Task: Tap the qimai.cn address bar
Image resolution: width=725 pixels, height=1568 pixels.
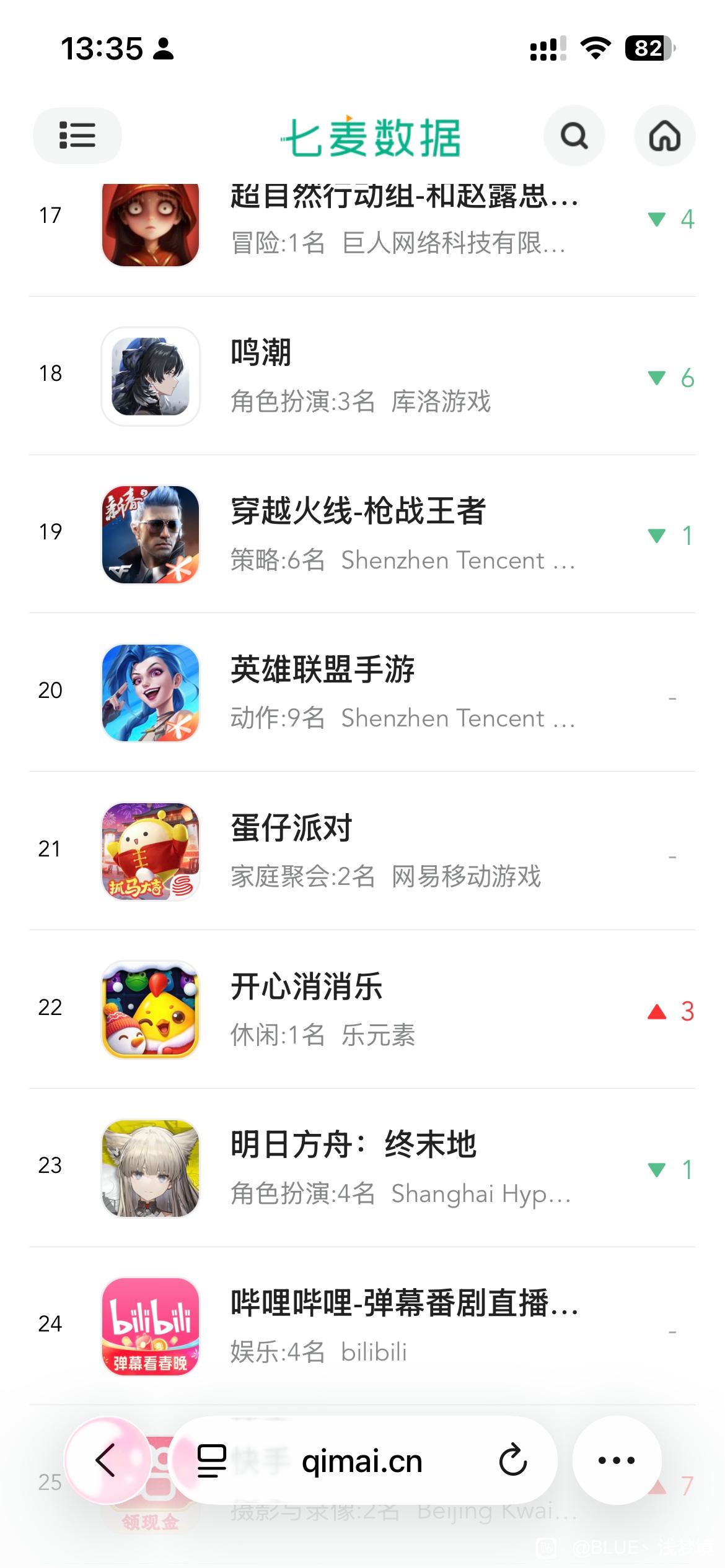Action: point(362,1461)
